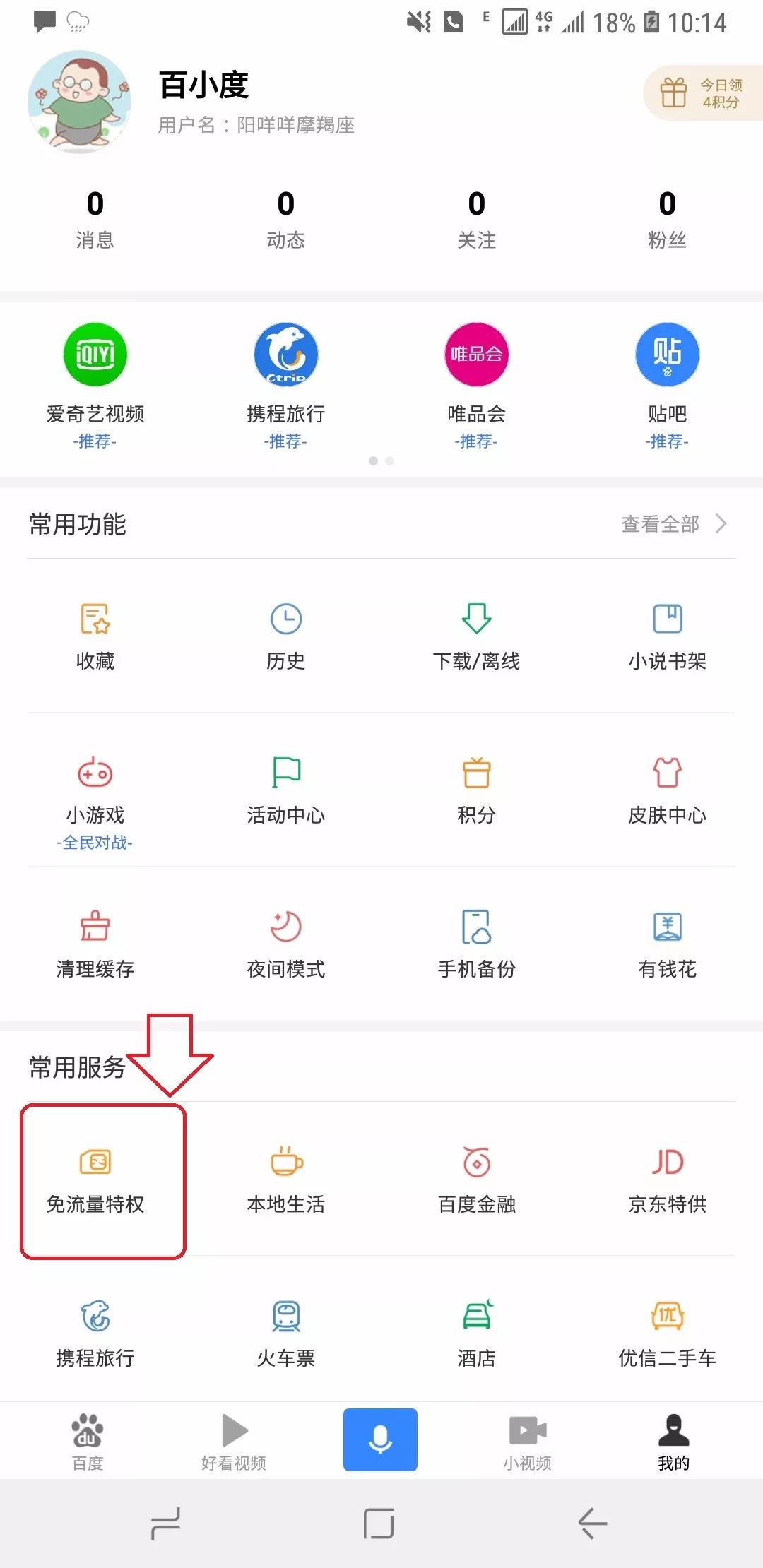
Task: Open 贴吧 recommended app
Action: [667, 355]
